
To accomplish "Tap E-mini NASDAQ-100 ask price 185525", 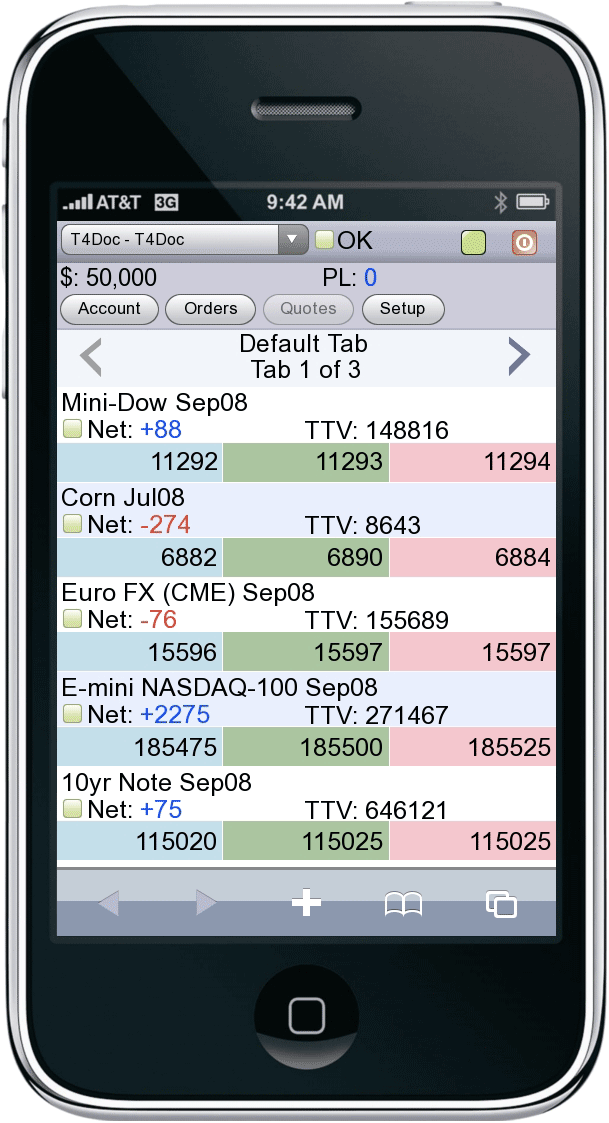I will pos(473,747).
